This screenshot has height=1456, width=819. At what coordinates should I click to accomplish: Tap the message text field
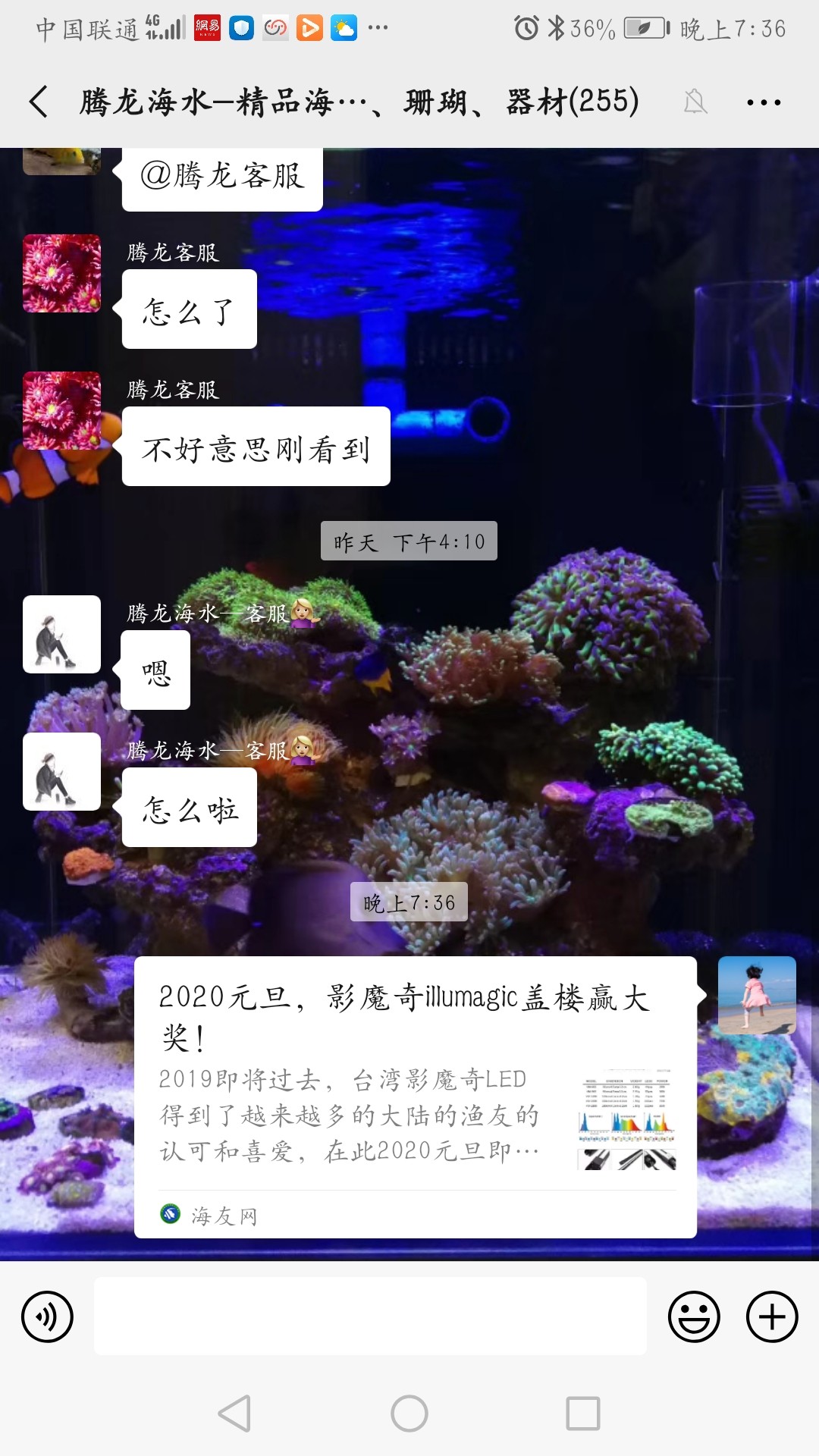370,1316
